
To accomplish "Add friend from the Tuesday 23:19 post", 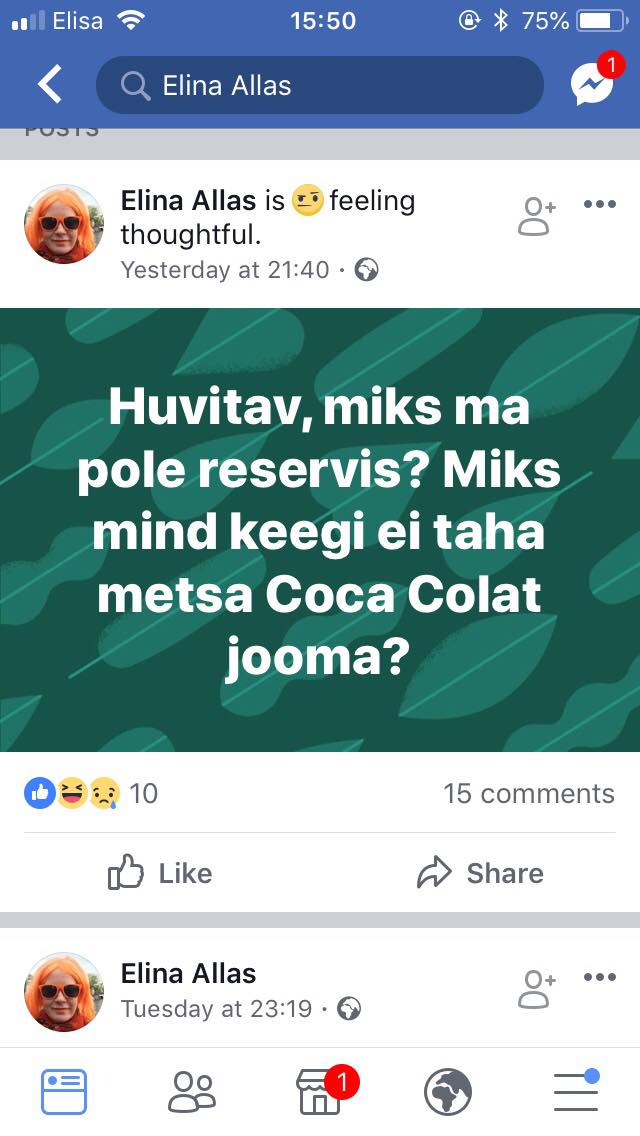I will click(536, 988).
